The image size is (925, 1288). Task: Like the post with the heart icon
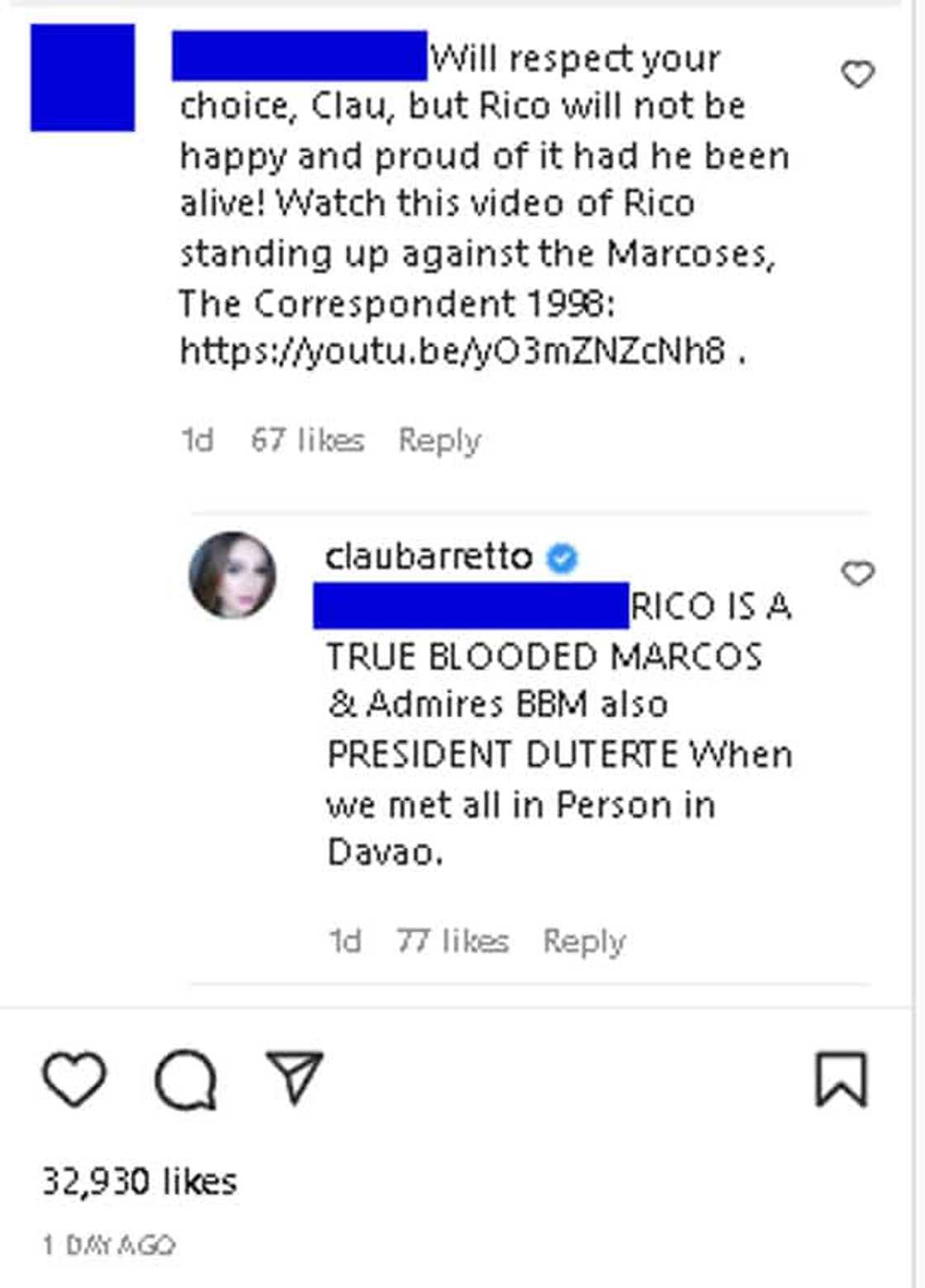[x=74, y=1079]
